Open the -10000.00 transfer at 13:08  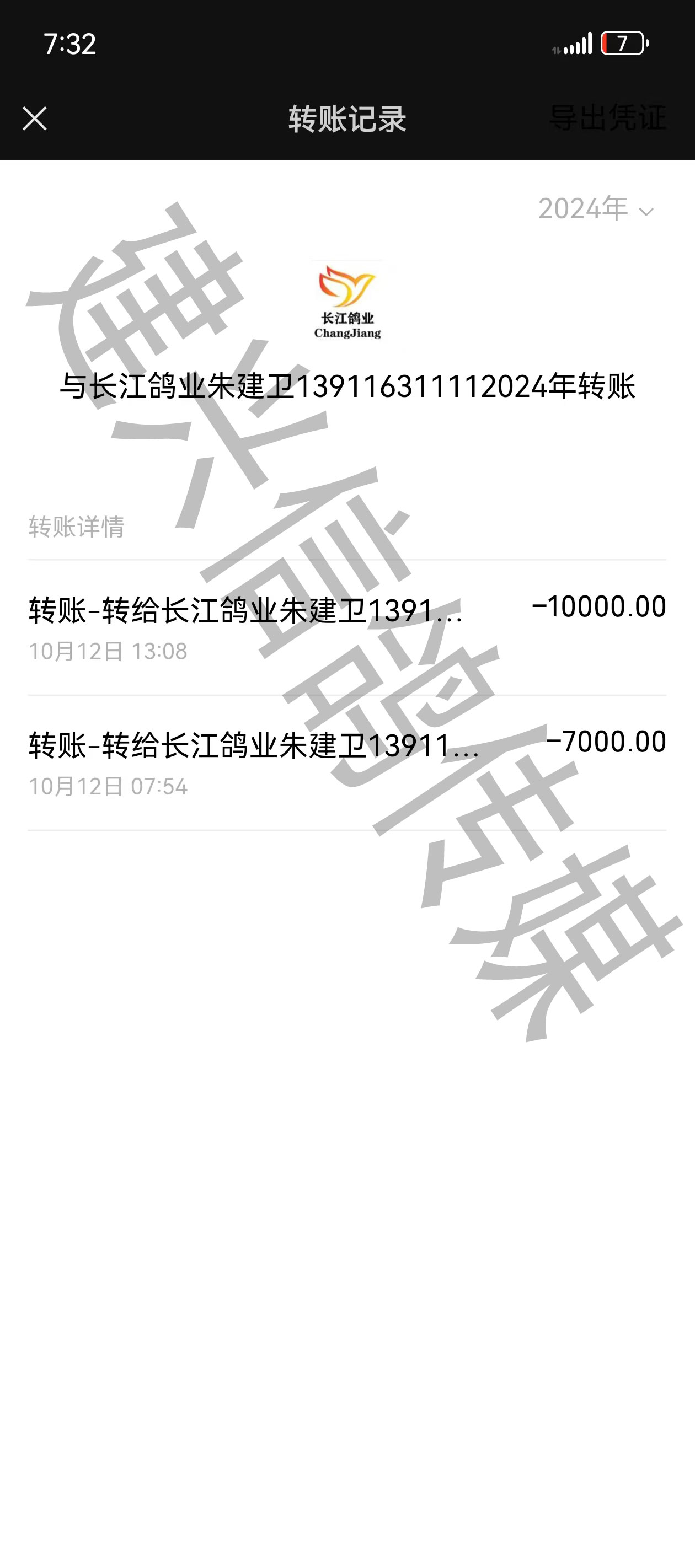[x=347, y=627]
